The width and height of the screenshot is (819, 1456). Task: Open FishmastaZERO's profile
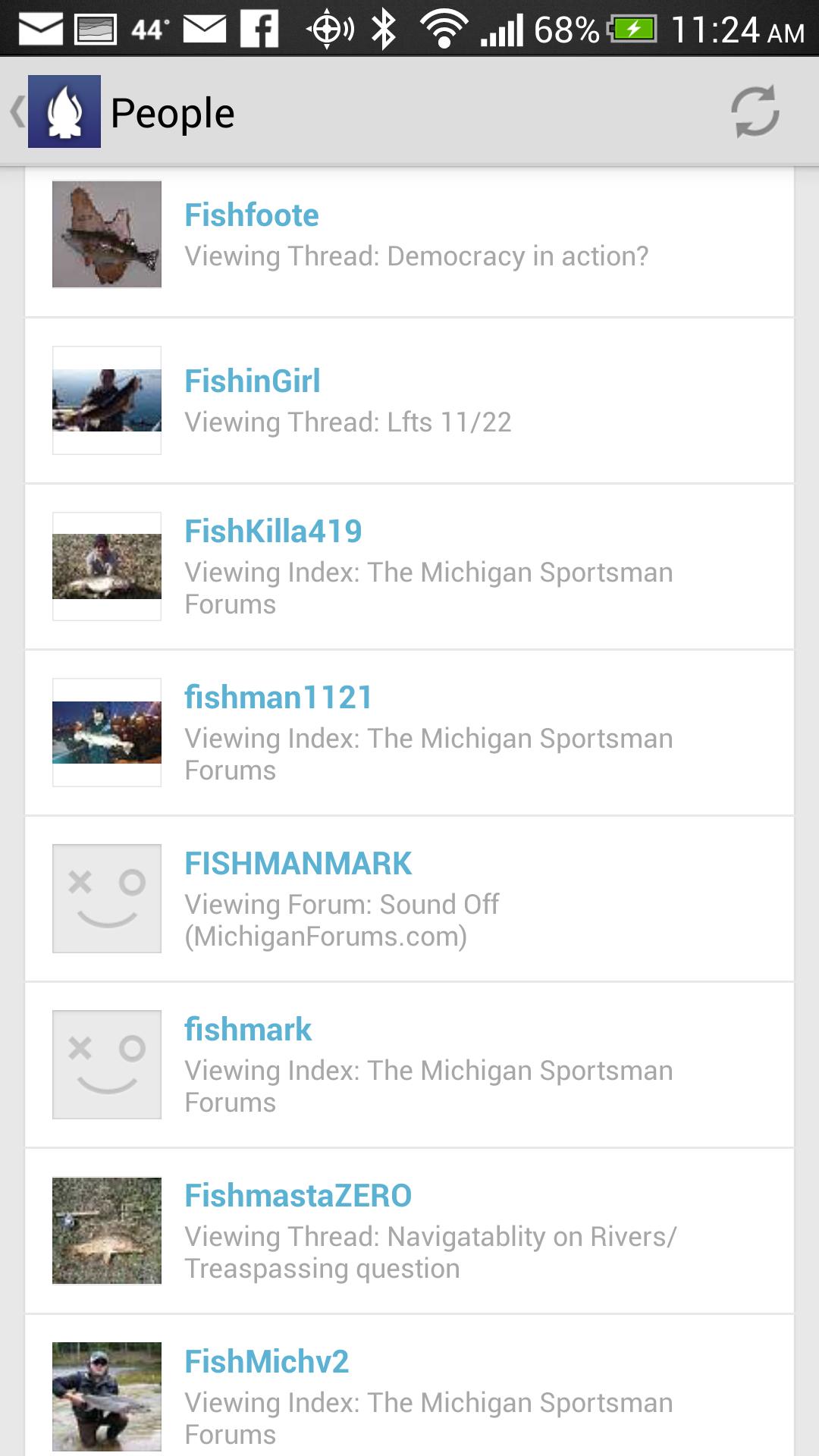(409, 1231)
